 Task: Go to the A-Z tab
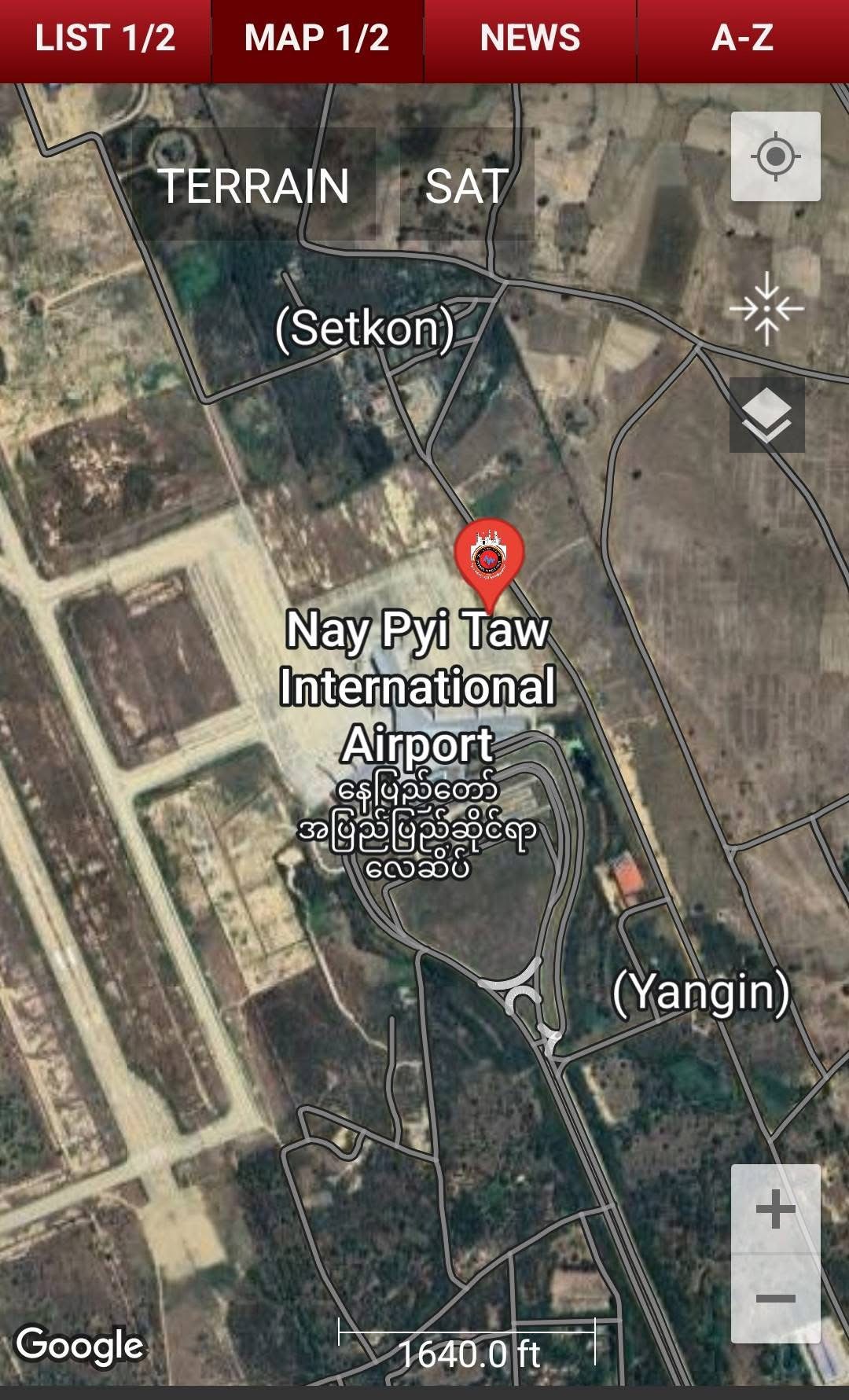pos(742,39)
